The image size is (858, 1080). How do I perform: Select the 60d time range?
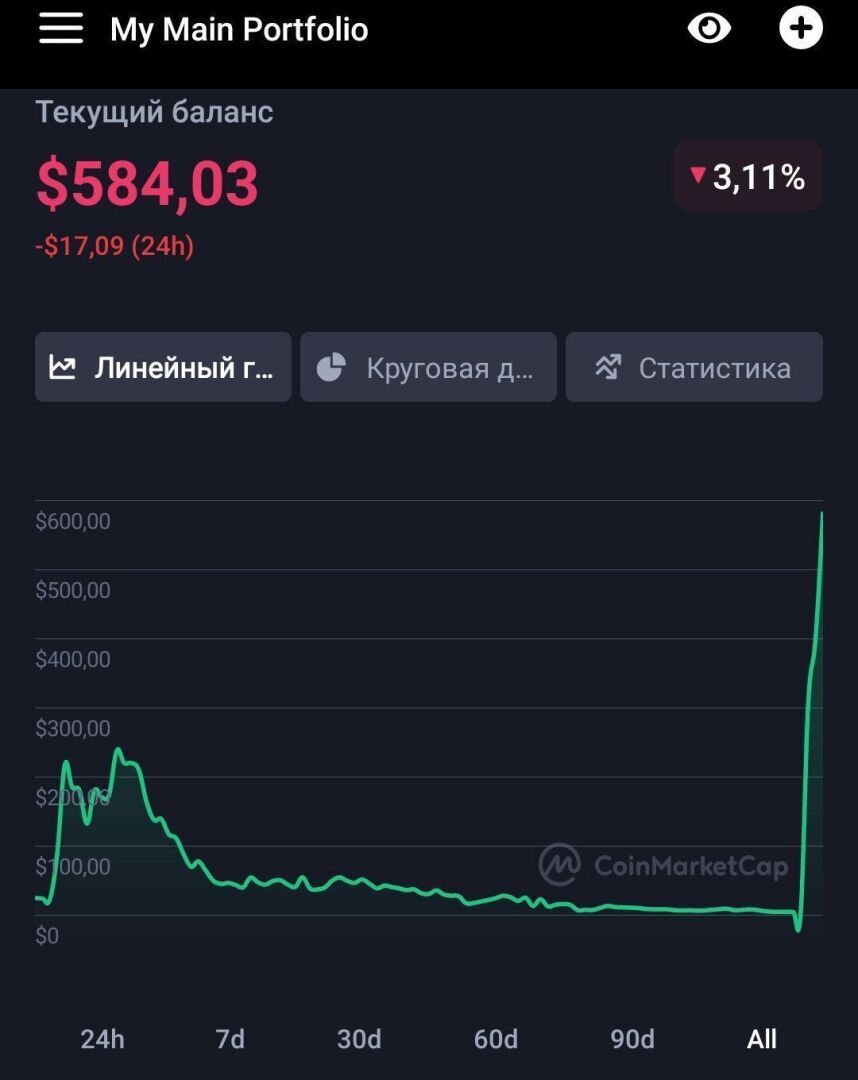point(497,1039)
